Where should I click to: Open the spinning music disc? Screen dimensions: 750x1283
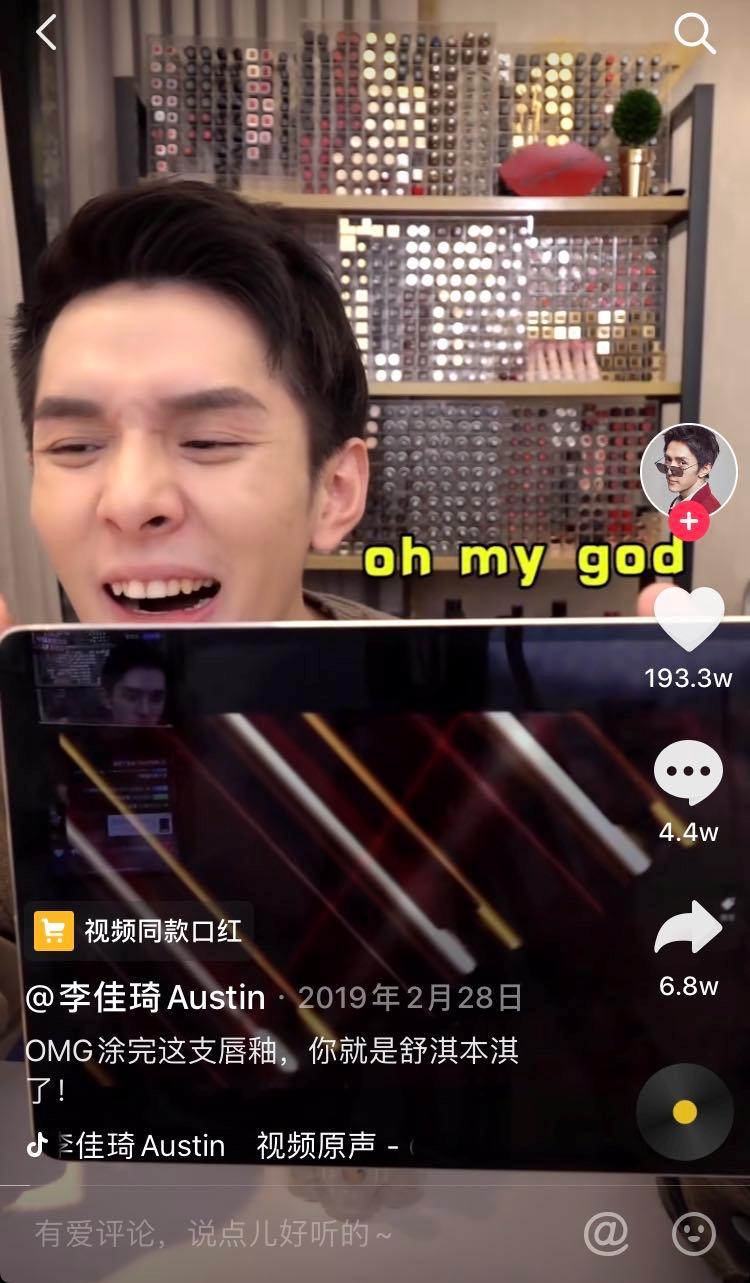(685, 1111)
